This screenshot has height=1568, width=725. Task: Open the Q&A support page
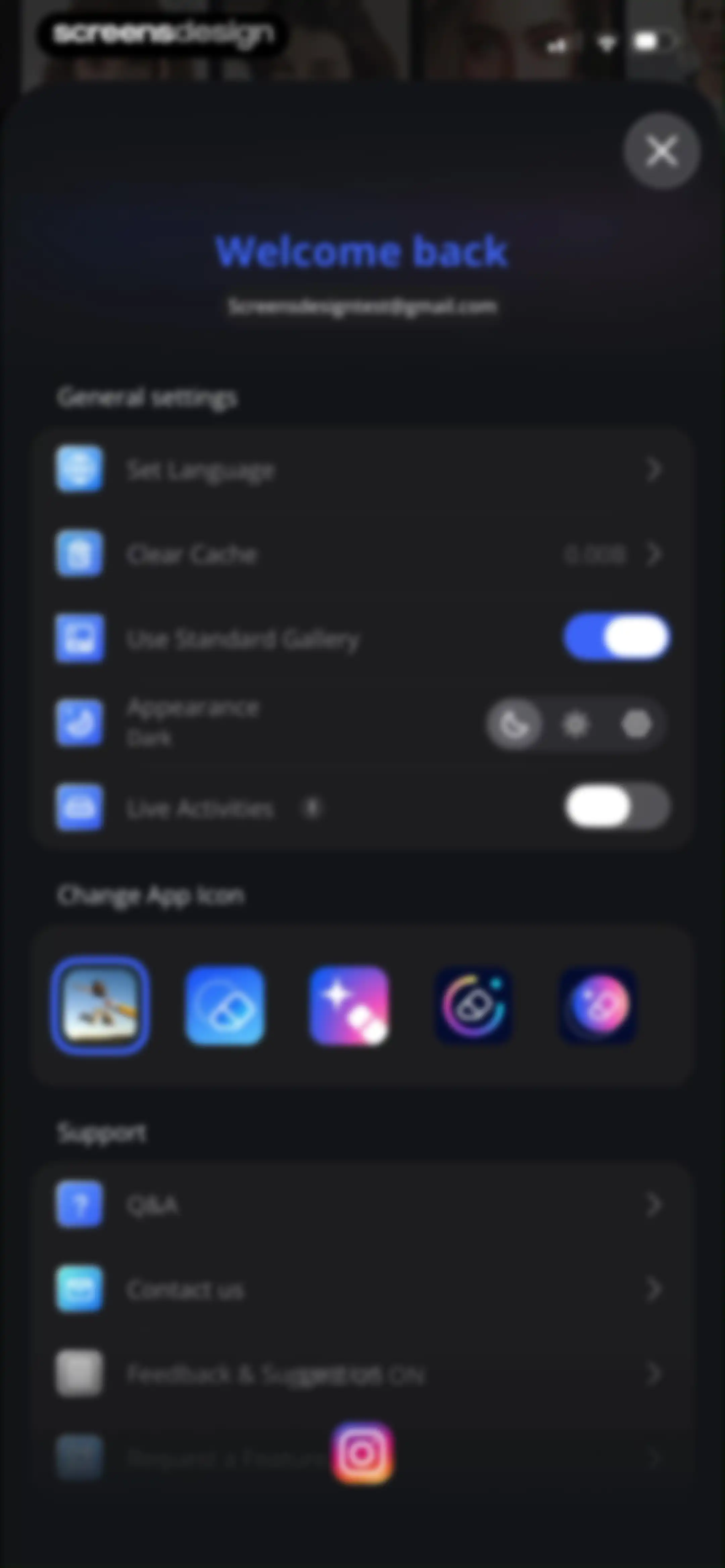[x=362, y=1204]
